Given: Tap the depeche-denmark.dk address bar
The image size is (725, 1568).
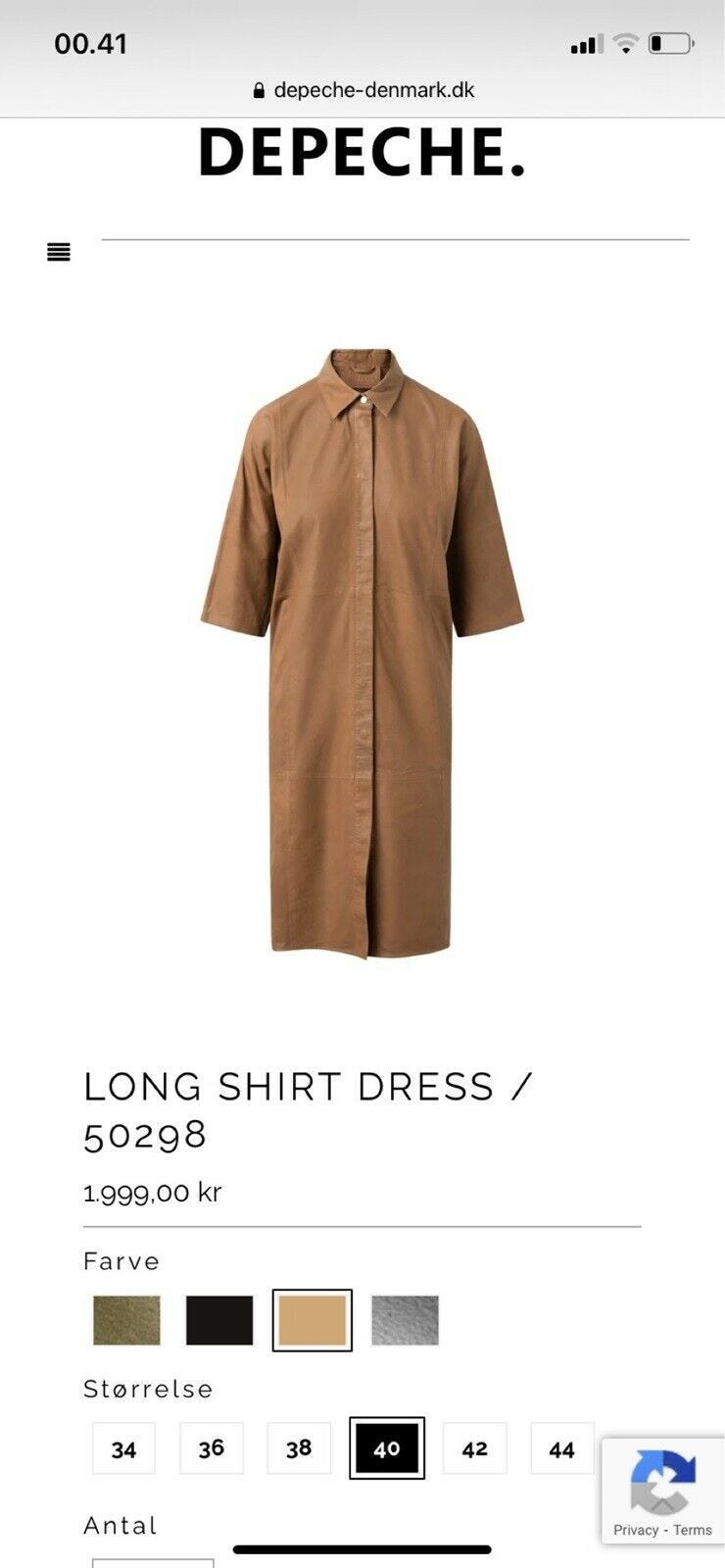Looking at the screenshot, I should [x=362, y=90].
